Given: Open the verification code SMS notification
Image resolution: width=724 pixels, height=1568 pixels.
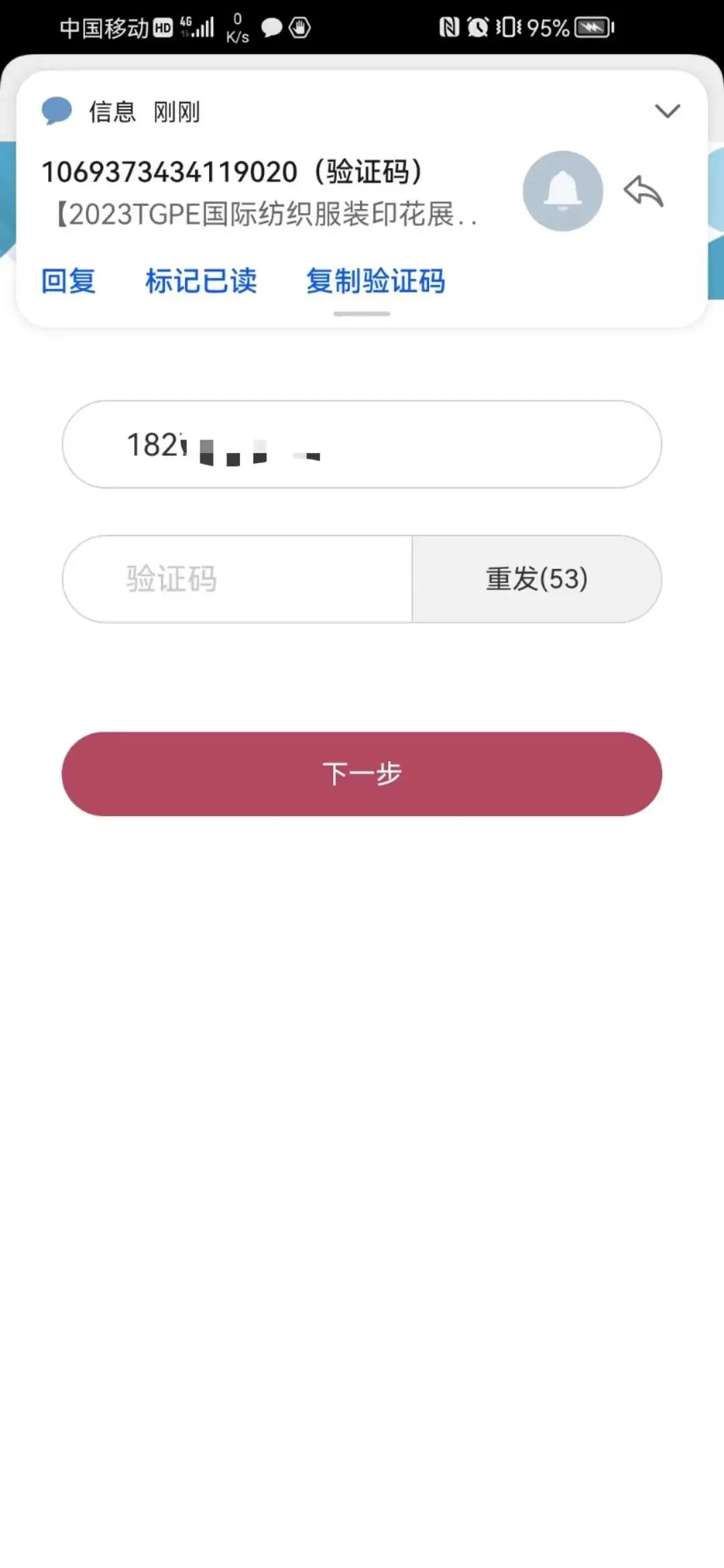Looking at the screenshot, I should click(261, 193).
